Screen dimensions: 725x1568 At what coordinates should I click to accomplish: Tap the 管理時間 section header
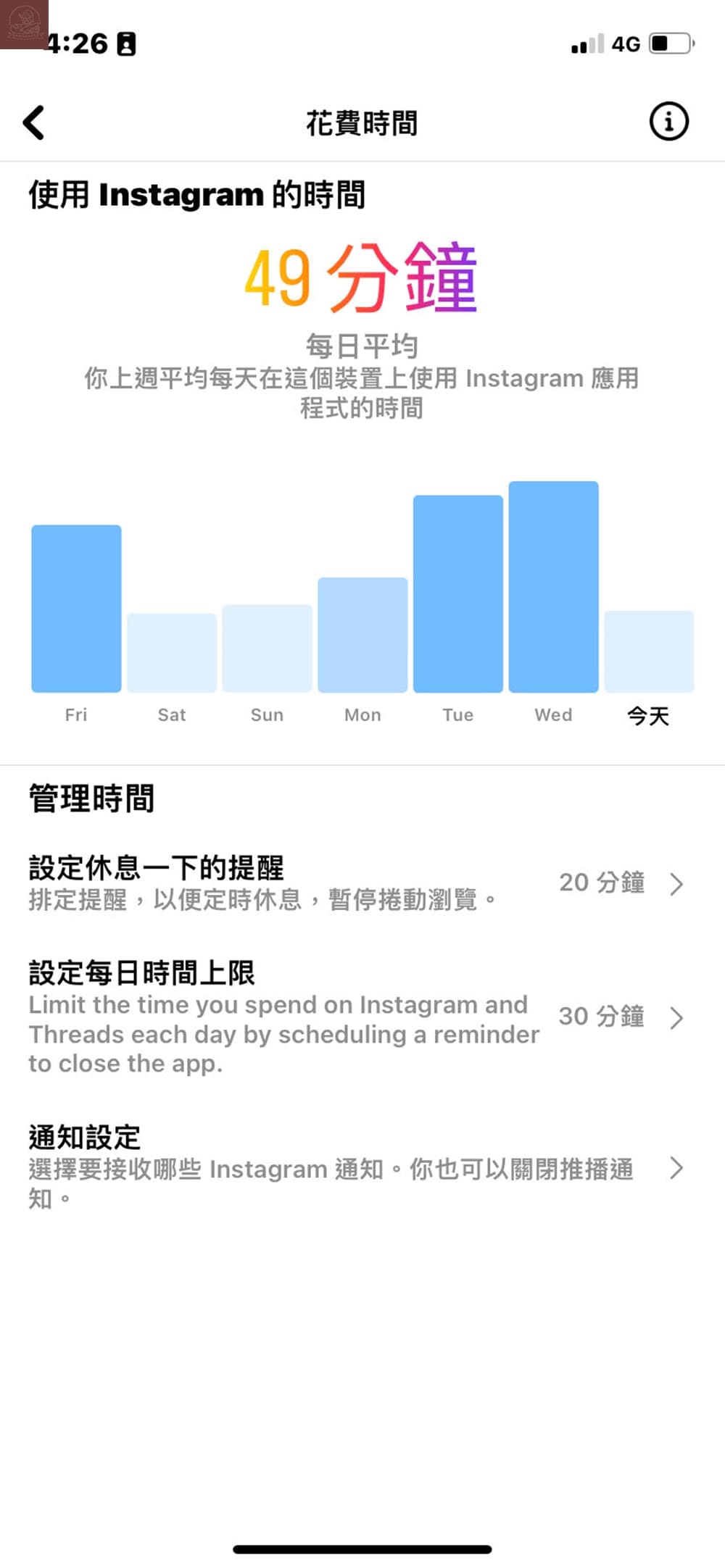(x=89, y=797)
